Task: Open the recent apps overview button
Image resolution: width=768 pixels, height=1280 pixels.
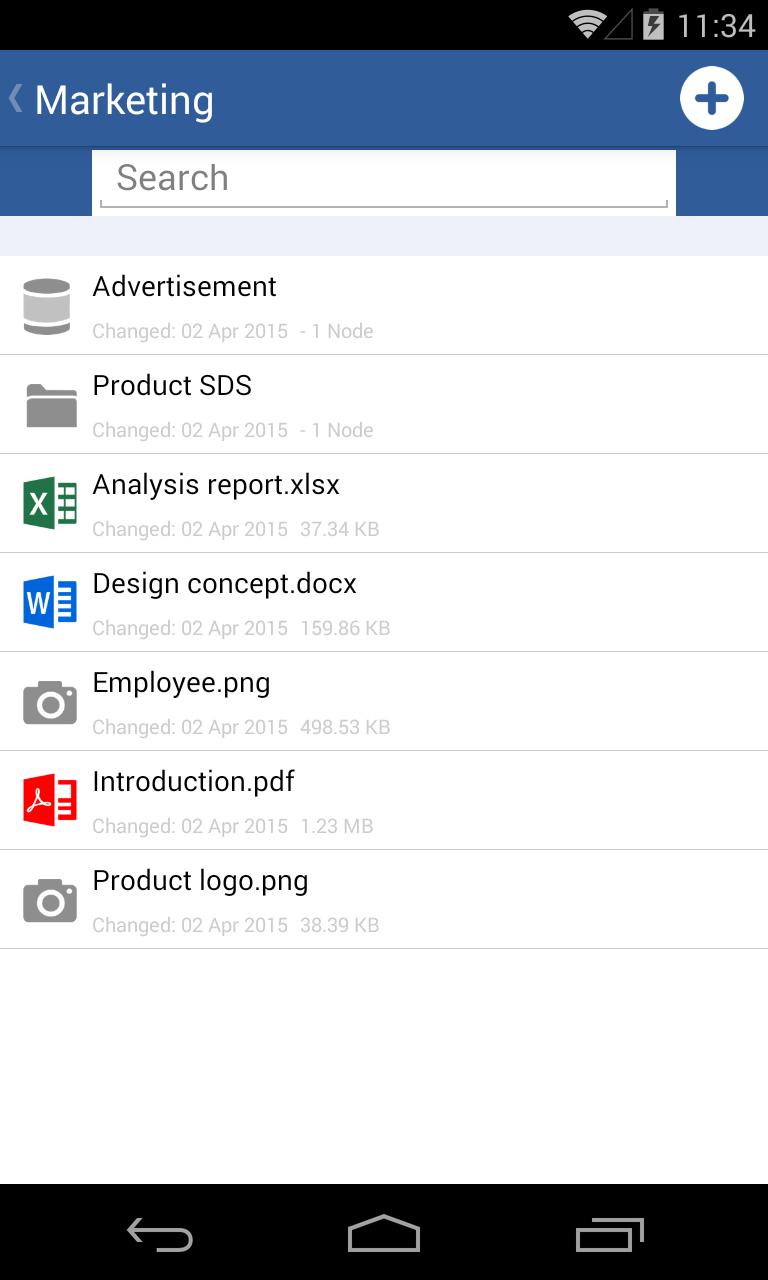Action: 608,1236
